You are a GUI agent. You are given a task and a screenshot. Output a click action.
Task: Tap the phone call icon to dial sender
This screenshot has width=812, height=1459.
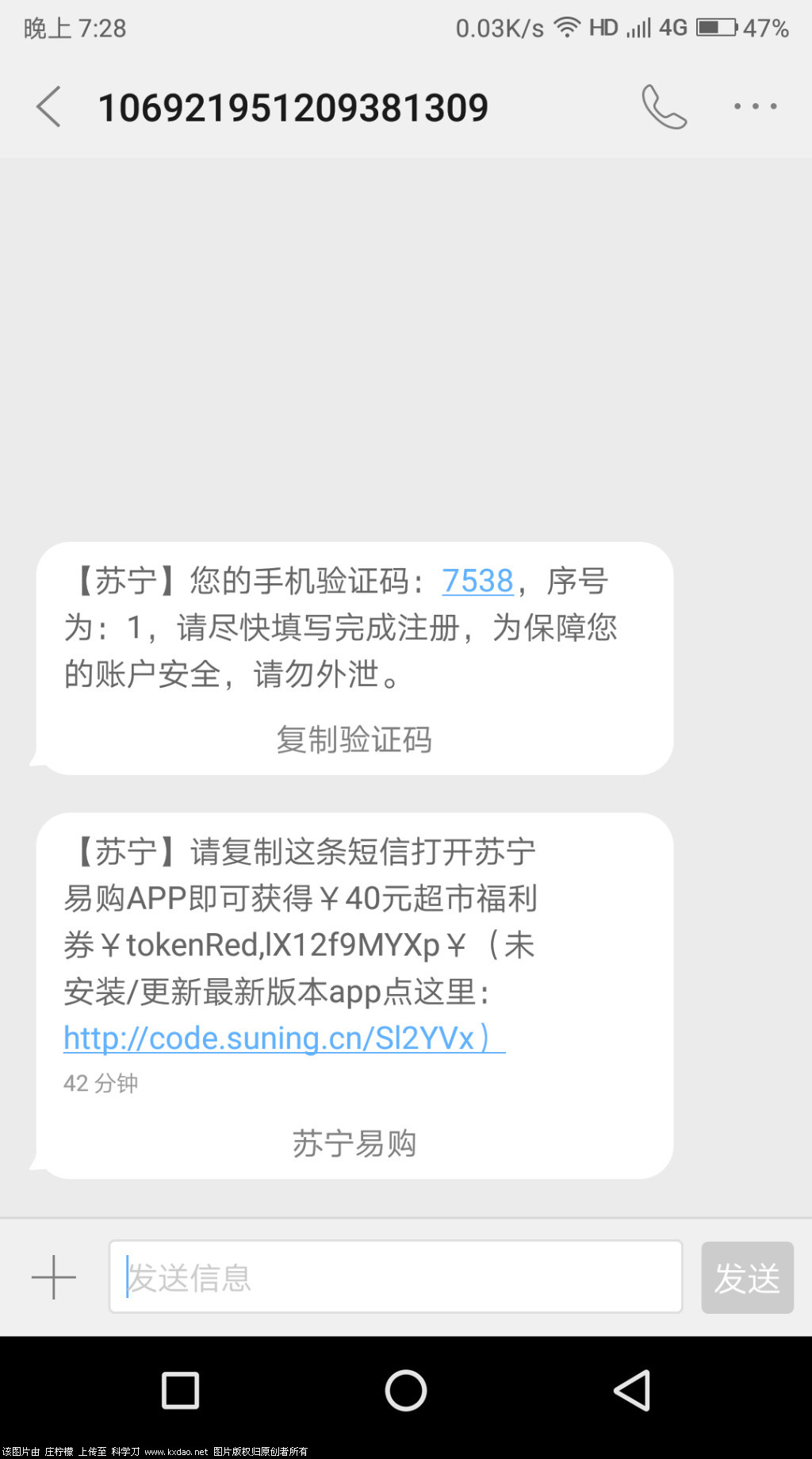665,106
